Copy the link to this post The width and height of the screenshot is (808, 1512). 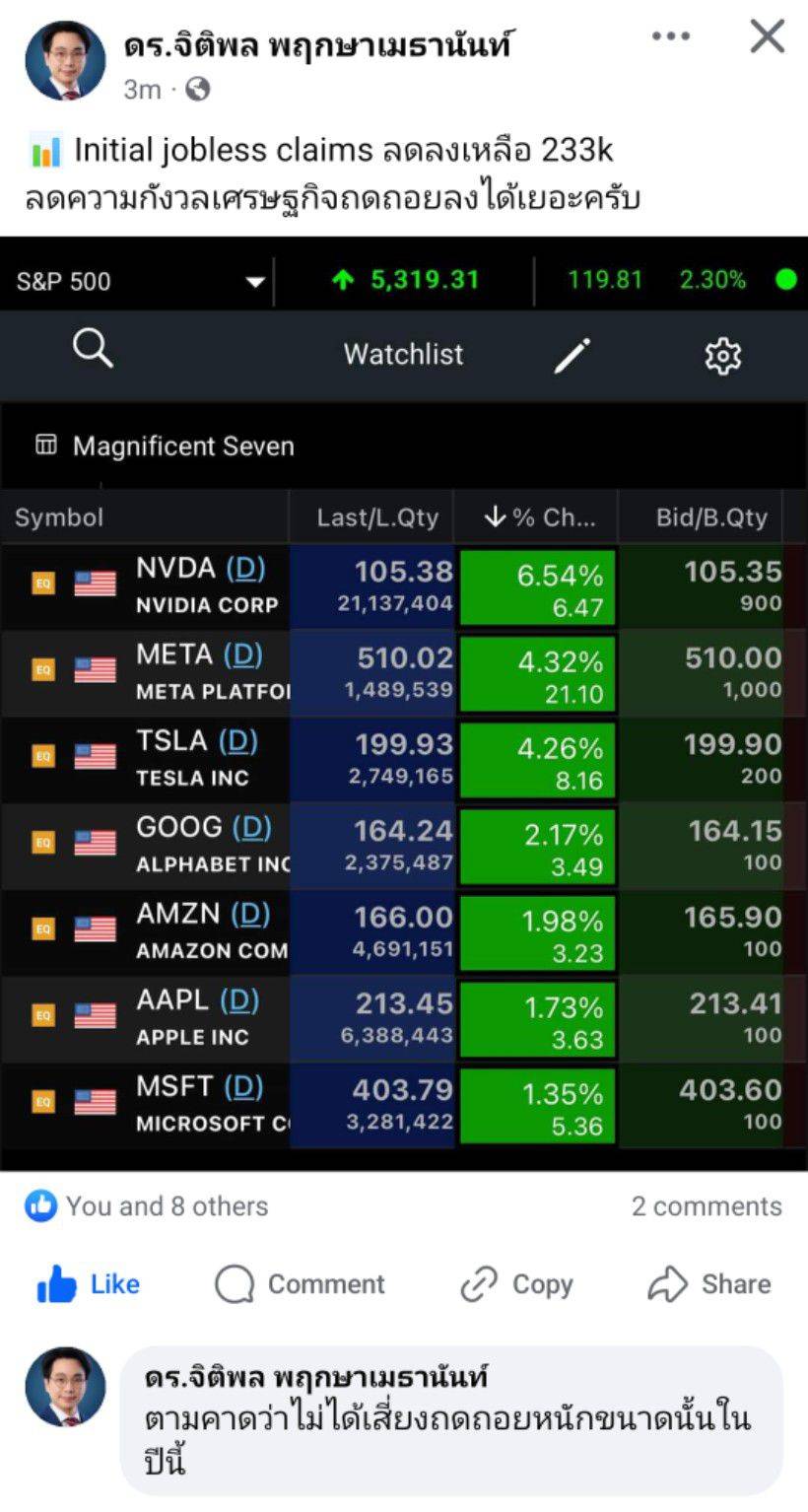pos(517,1284)
